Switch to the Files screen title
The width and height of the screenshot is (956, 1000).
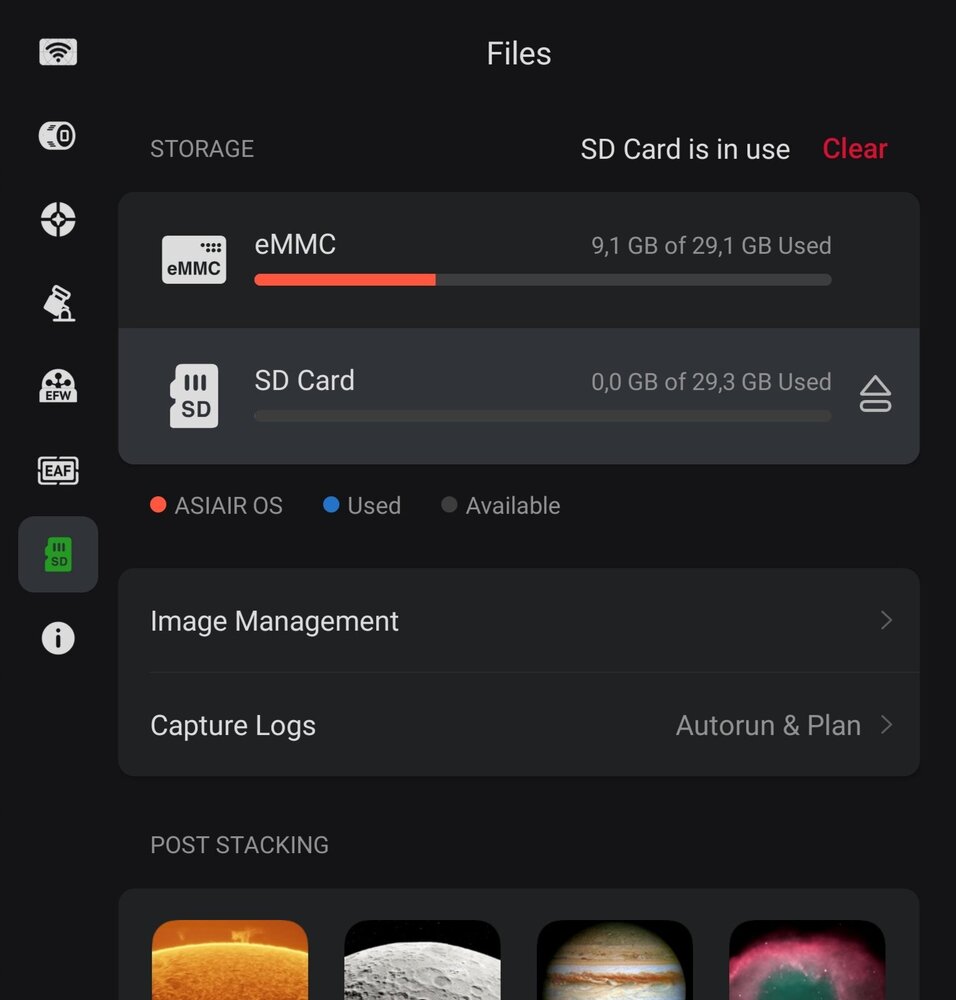[519, 53]
